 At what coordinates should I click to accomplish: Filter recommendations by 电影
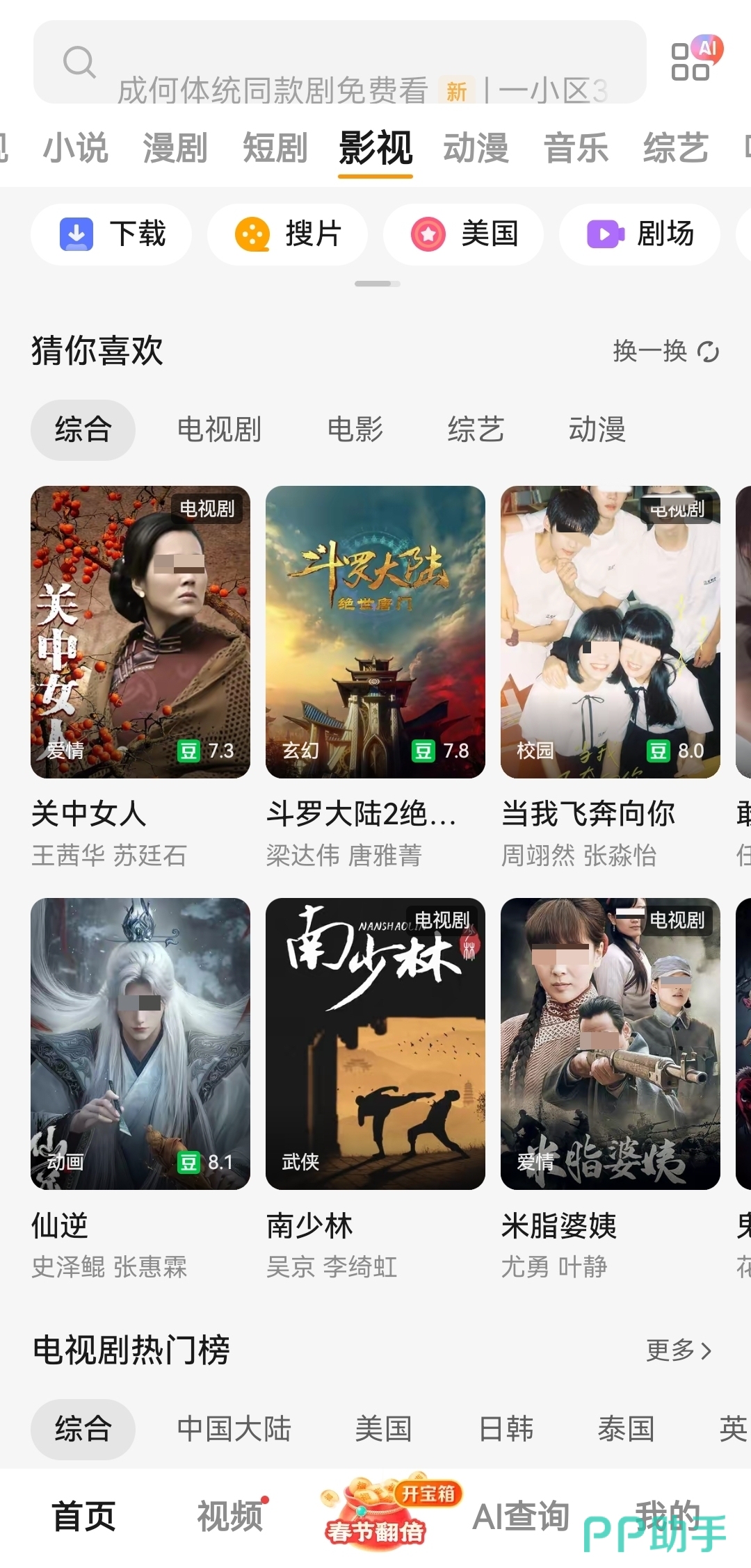point(355,430)
